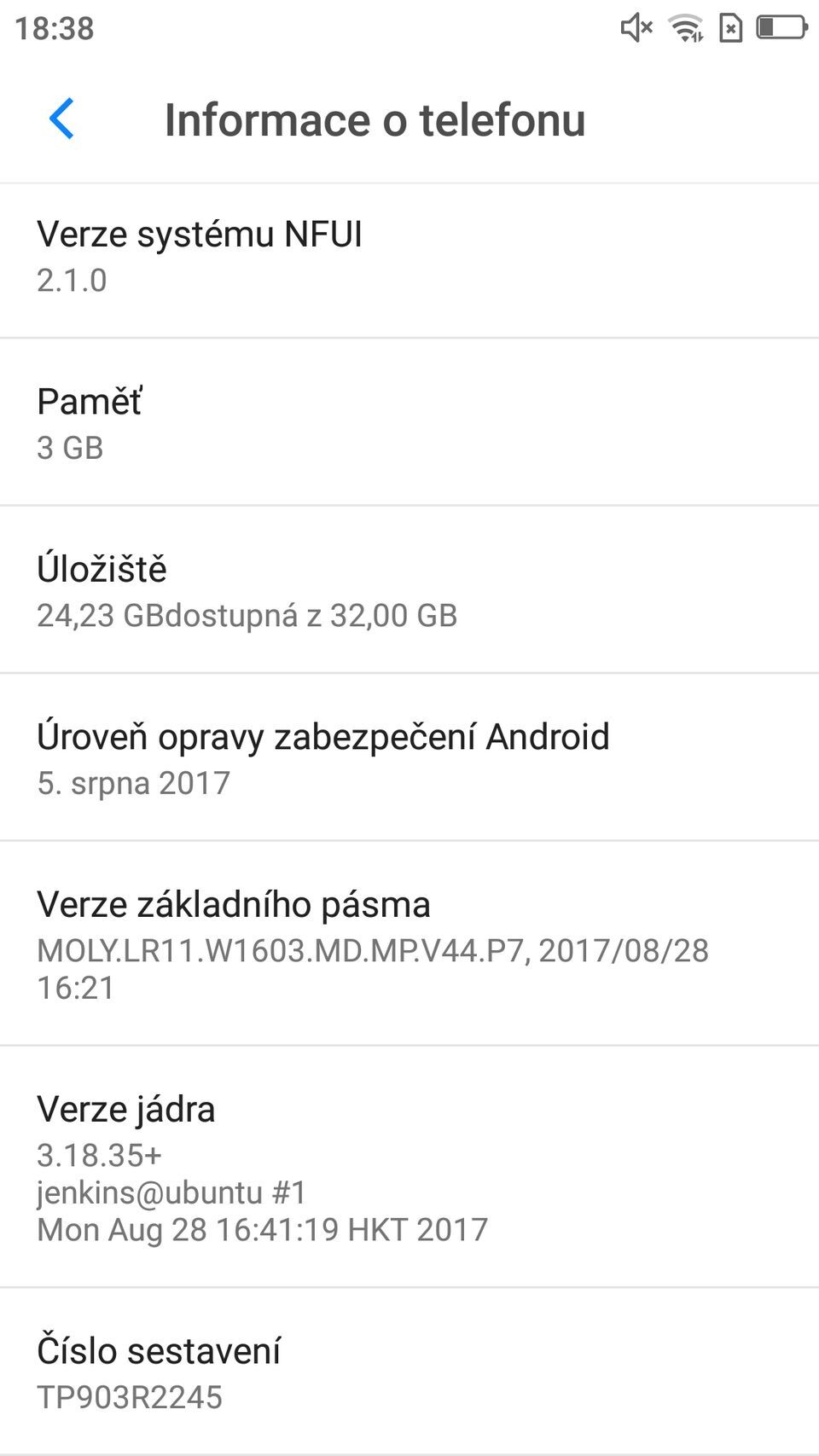This screenshot has width=819, height=1456.
Task: Select Úroveň opravy zabezpečení Android
Action: pos(409,758)
